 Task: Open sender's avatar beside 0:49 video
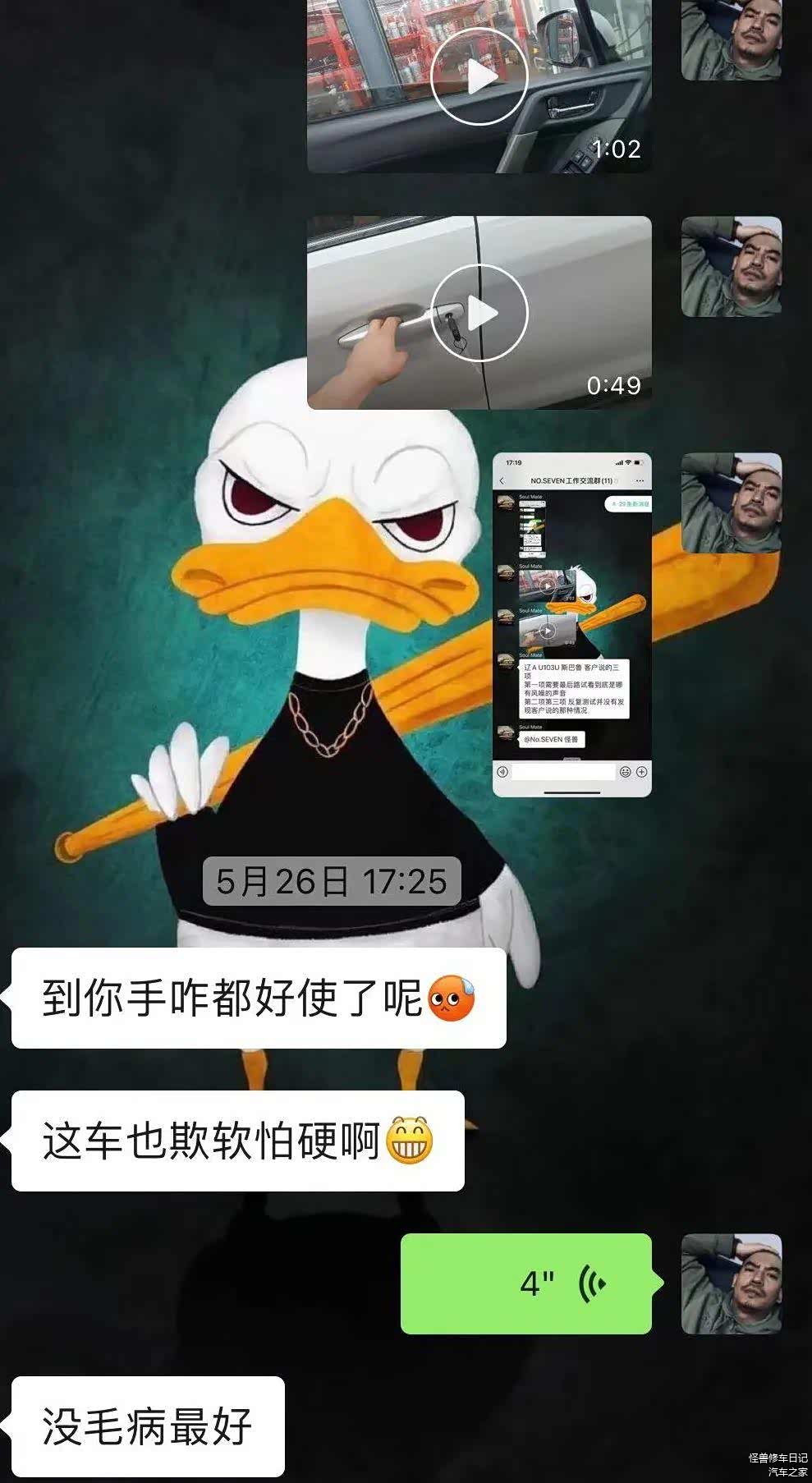click(732, 267)
